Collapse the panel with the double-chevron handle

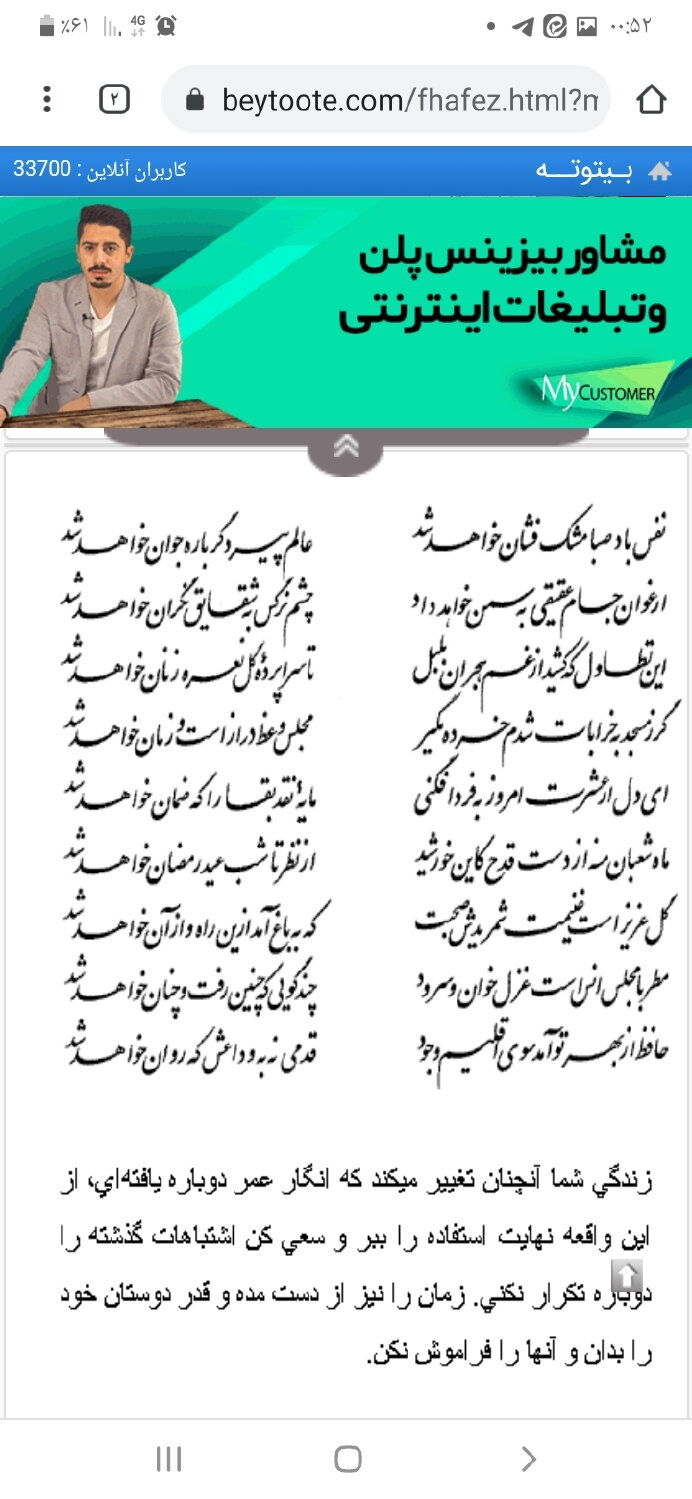pyautogui.click(x=346, y=446)
